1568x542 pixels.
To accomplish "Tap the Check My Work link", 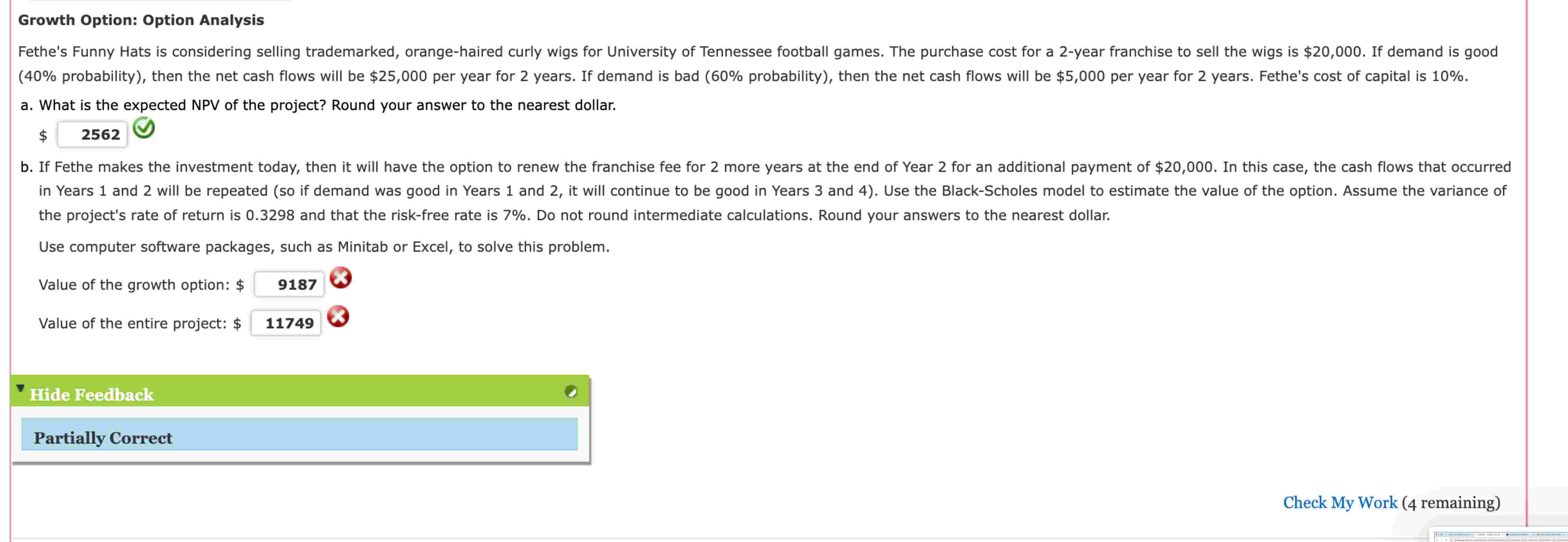I will pos(1340,502).
